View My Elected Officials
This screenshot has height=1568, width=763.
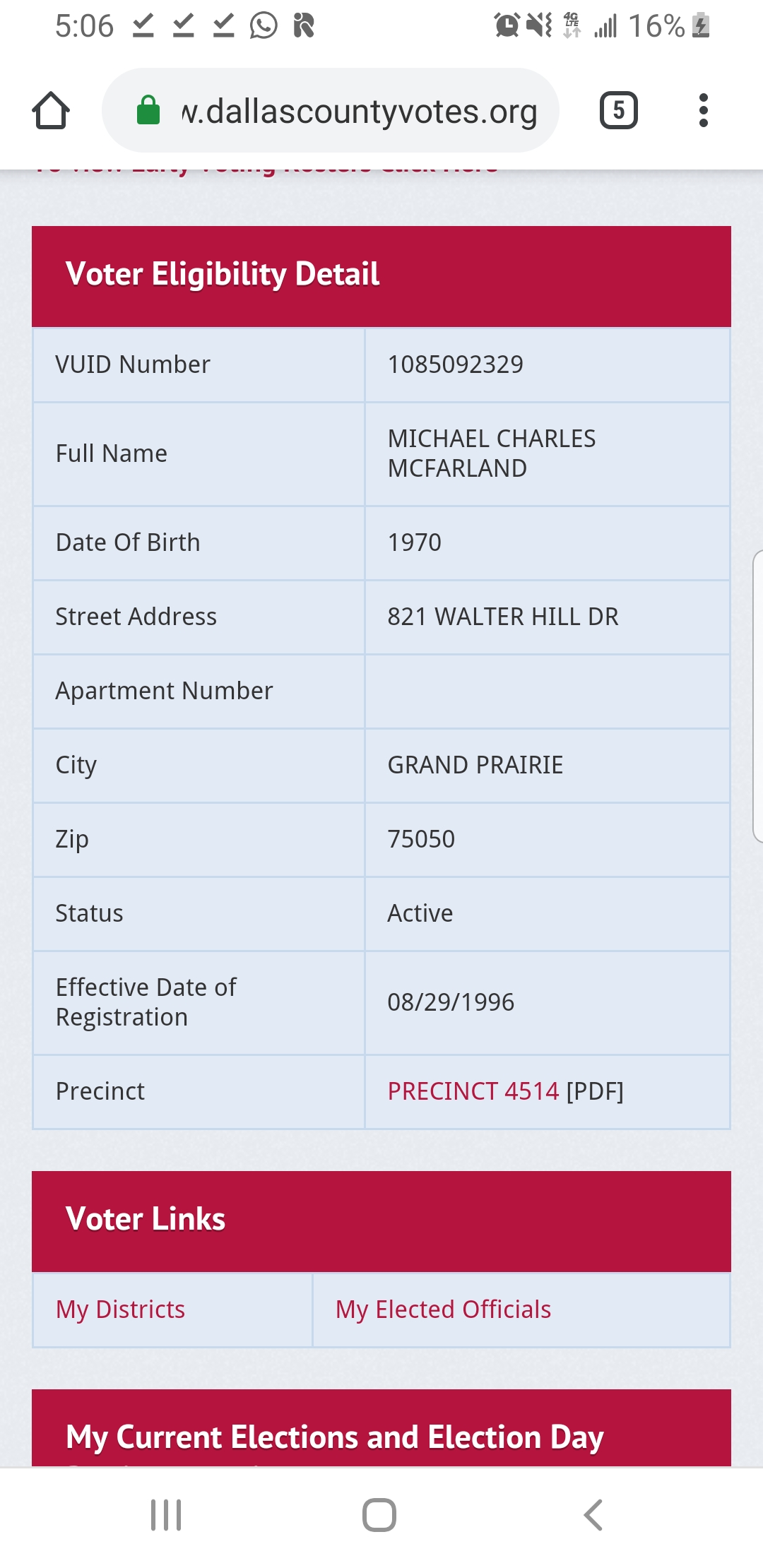point(443,1309)
